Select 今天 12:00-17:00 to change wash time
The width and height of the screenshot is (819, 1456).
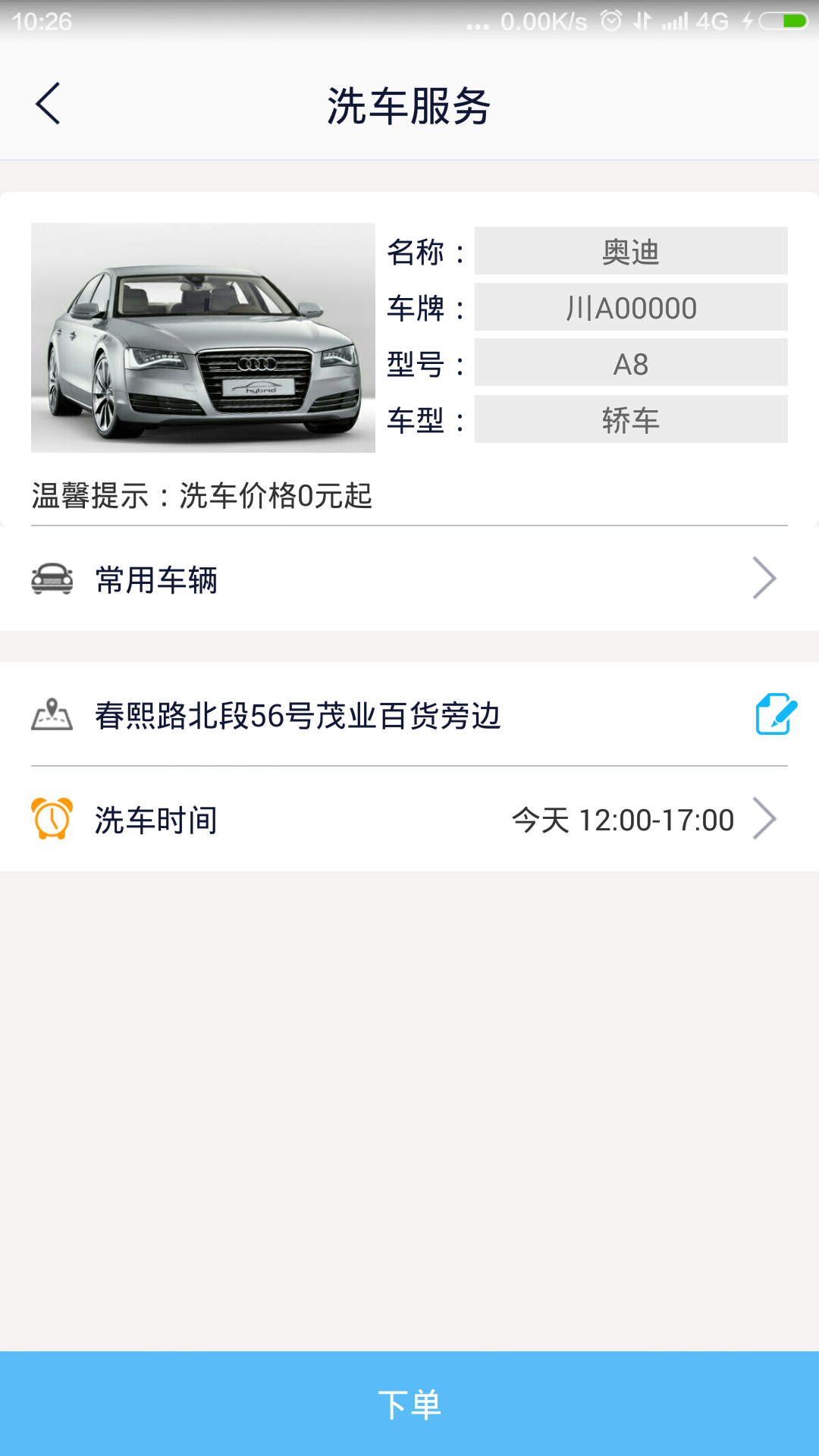622,818
